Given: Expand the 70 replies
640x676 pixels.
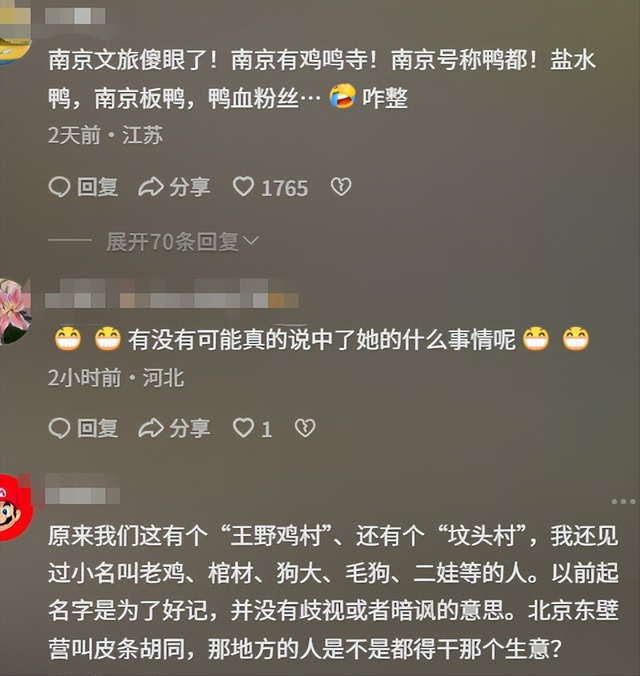Looking at the screenshot, I should [x=182, y=241].
